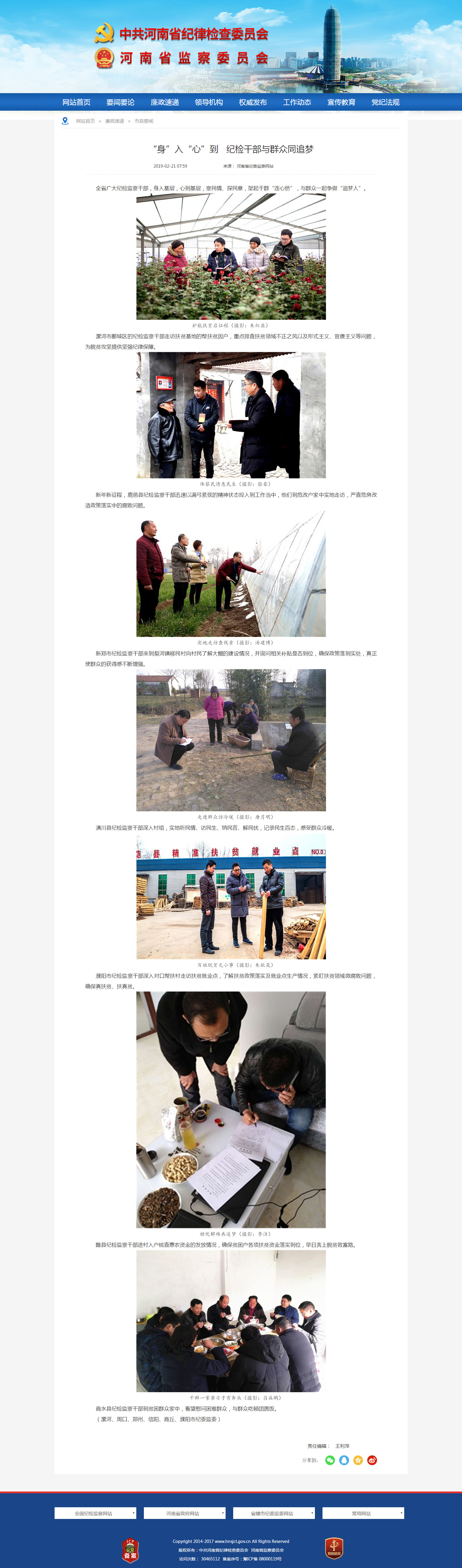Switch to the 宣传教育 tab

tap(341, 102)
